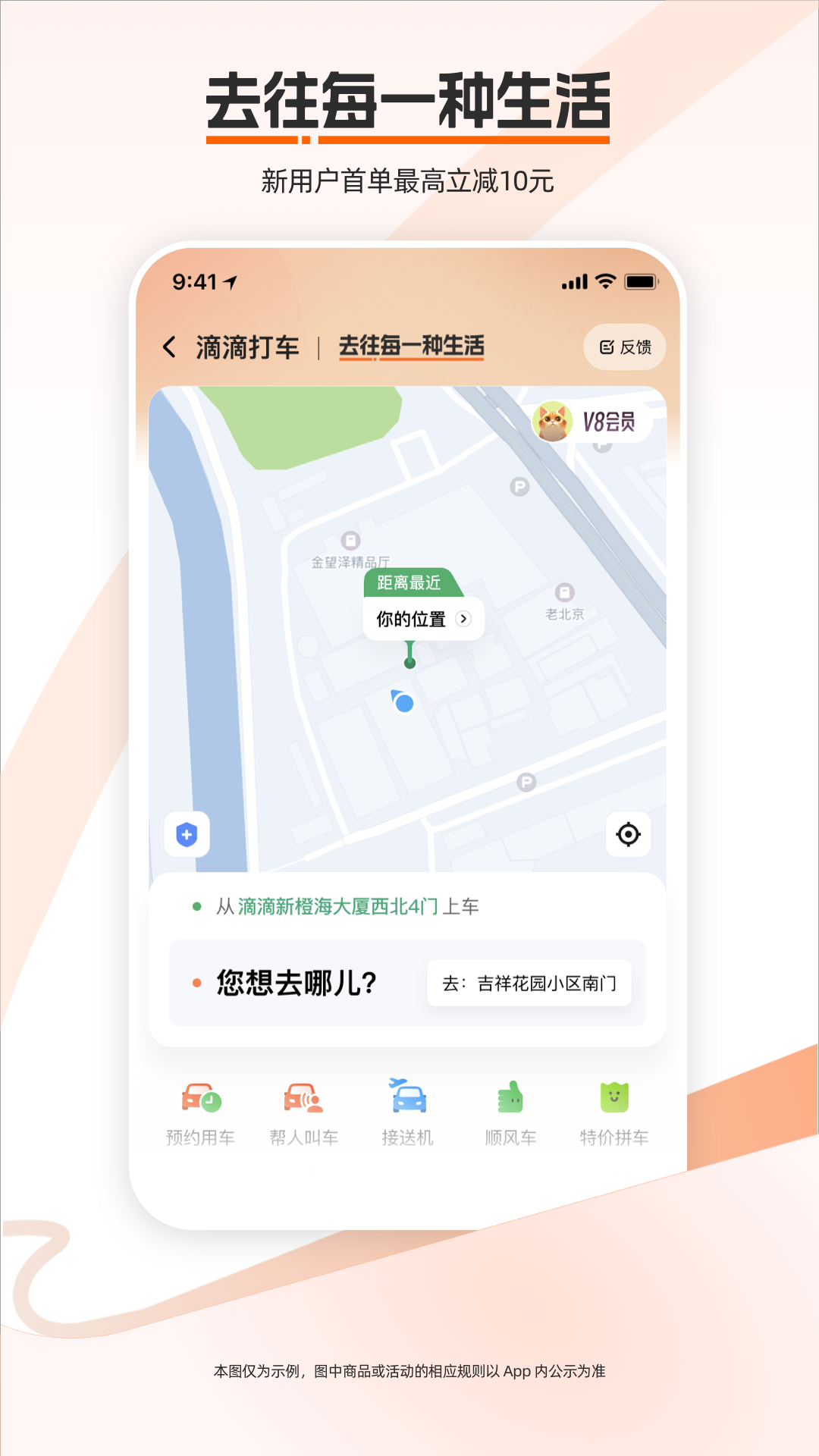Expand details via chevron next to 你的位置
The height and width of the screenshot is (1456, 819).
463,618
